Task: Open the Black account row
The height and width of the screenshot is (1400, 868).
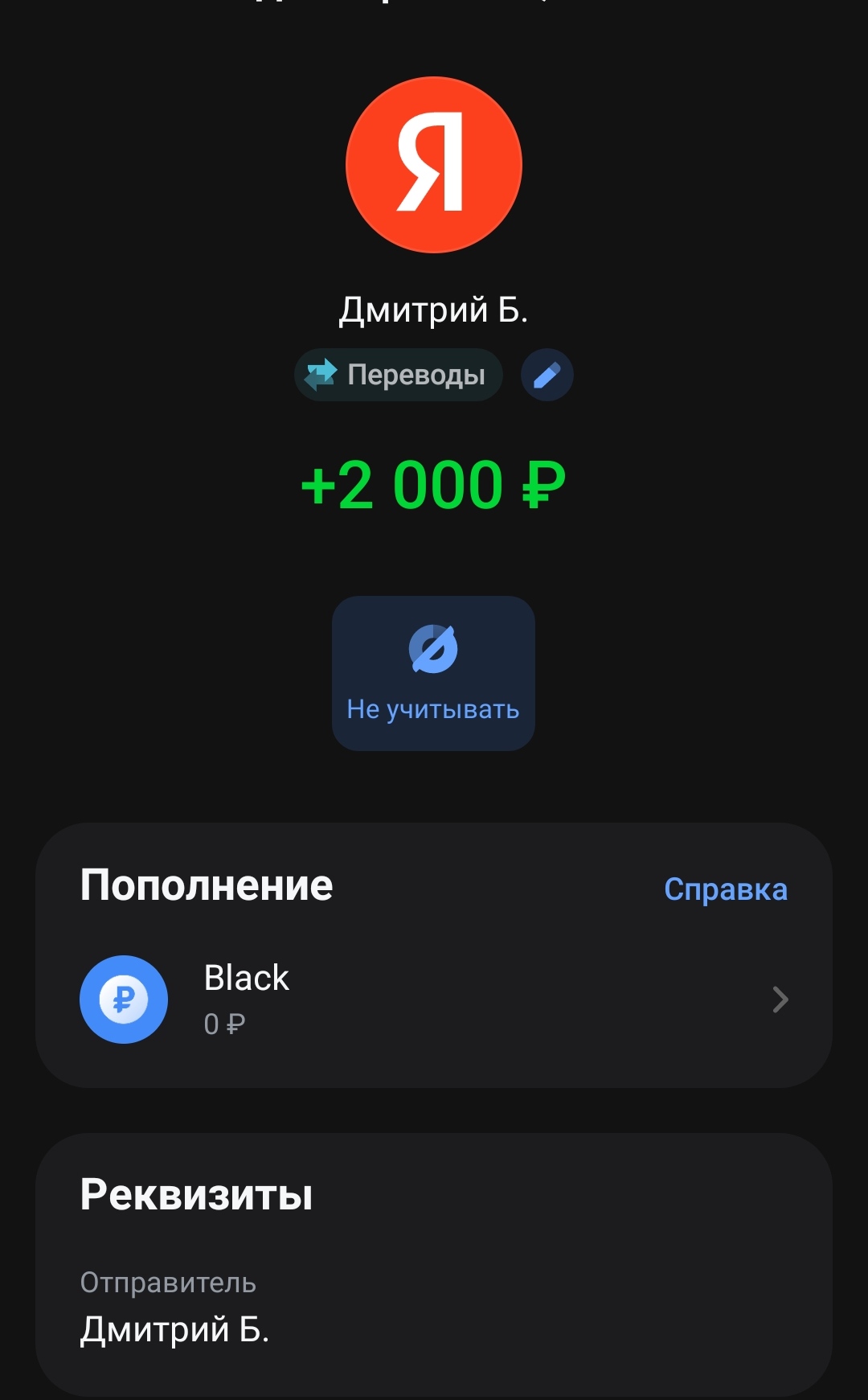Action: (434, 1000)
